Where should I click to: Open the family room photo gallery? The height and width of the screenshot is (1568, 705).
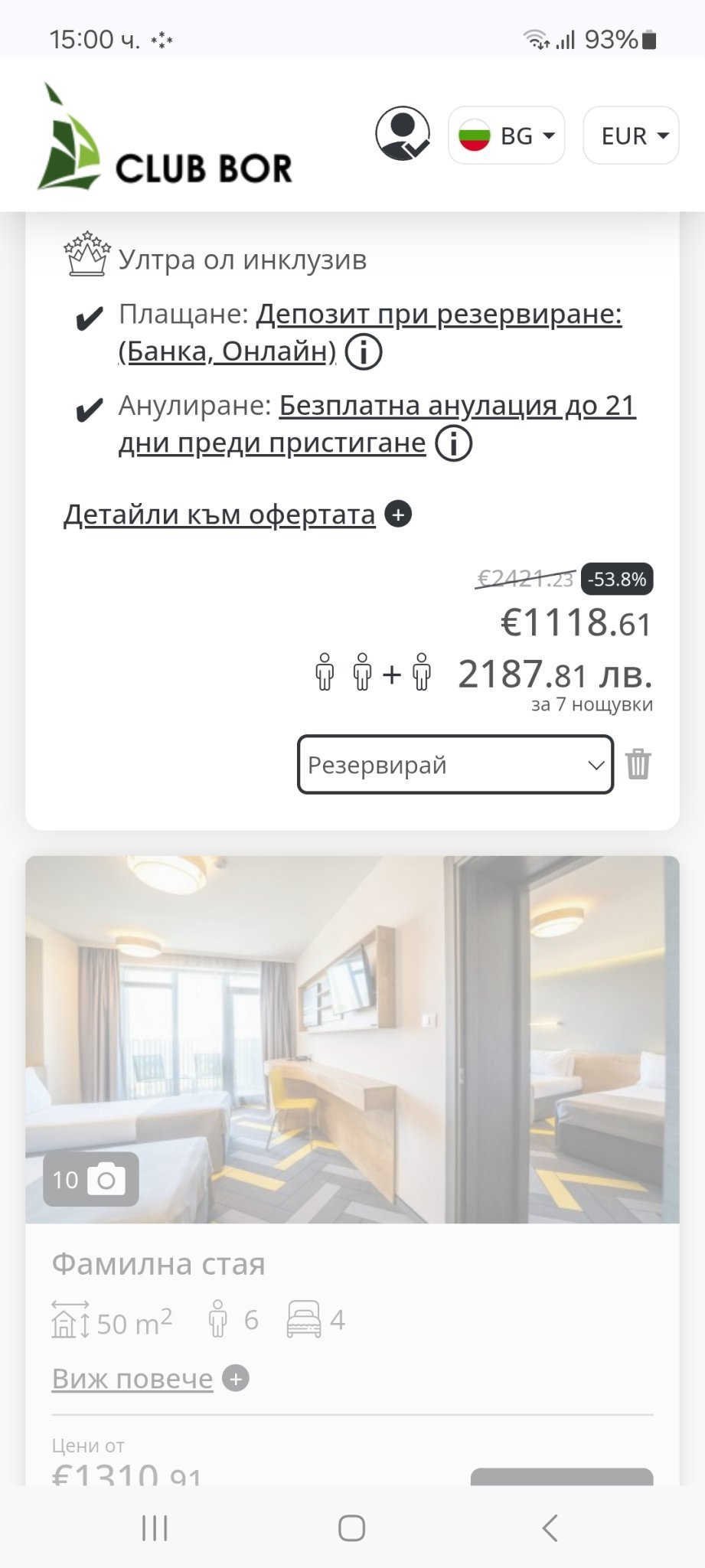coord(91,1179)
